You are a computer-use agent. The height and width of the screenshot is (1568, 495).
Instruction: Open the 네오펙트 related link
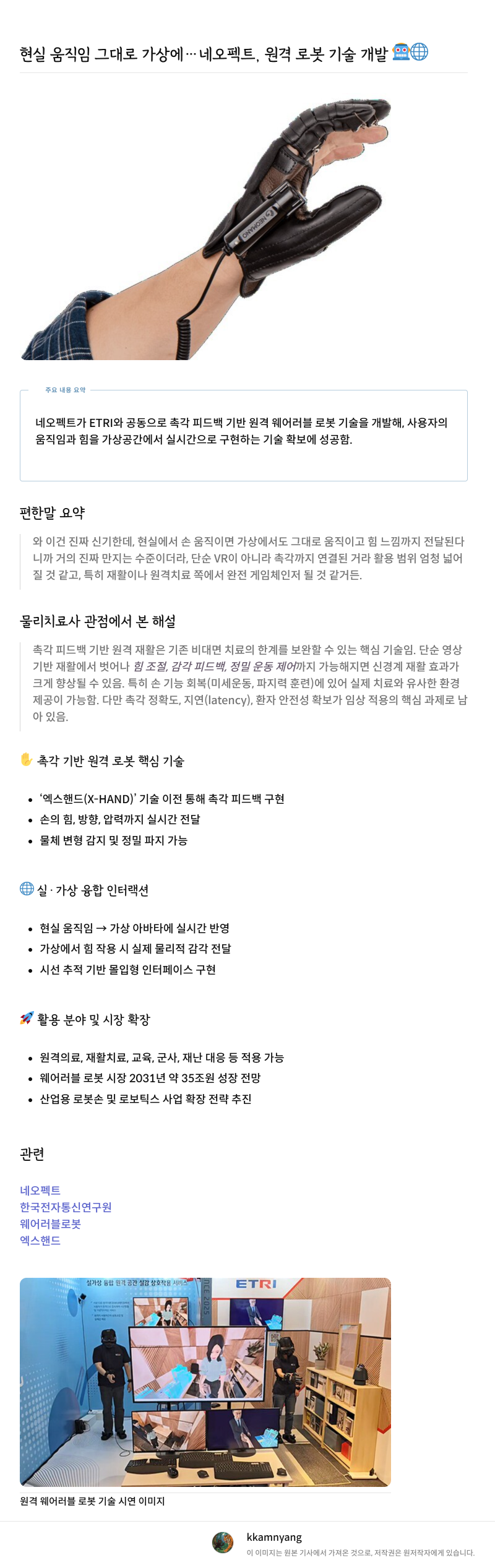pyautogui.click(x=40, y=1190)
